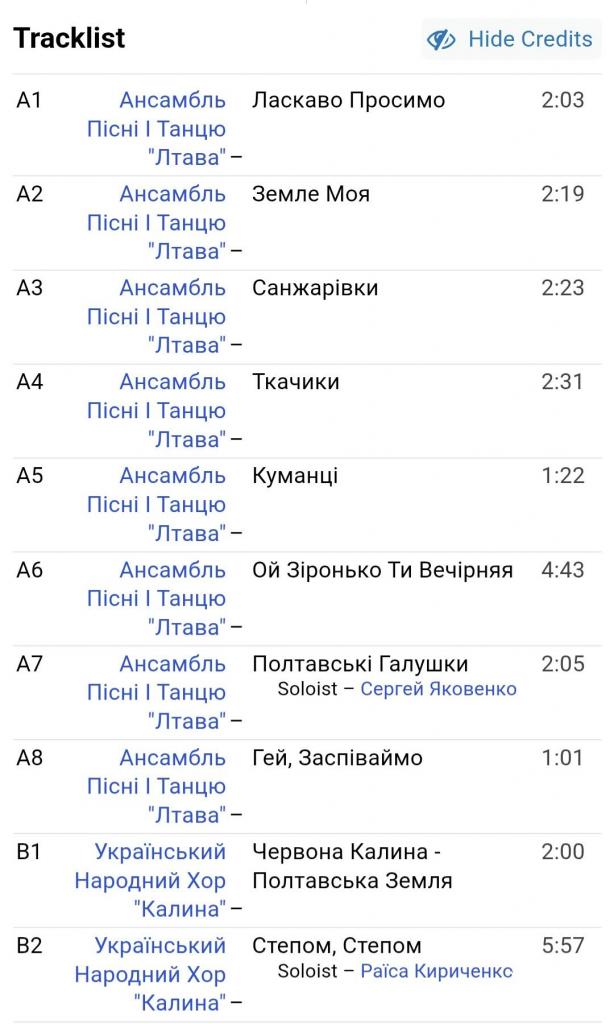
Task: Open artist link for track A3 Санжарівки
Action: click(x=157, y=317)
